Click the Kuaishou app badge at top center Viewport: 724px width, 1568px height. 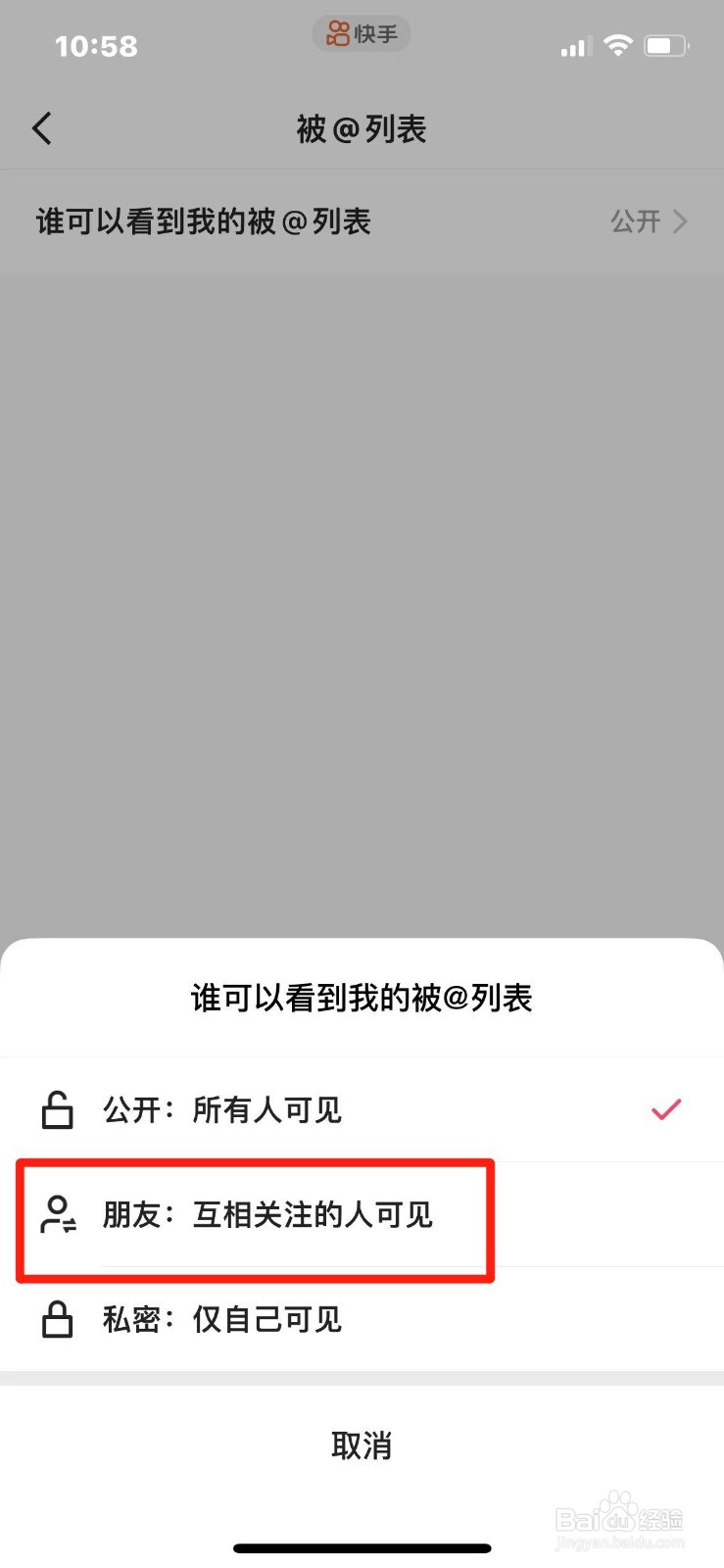coord(362,33)
